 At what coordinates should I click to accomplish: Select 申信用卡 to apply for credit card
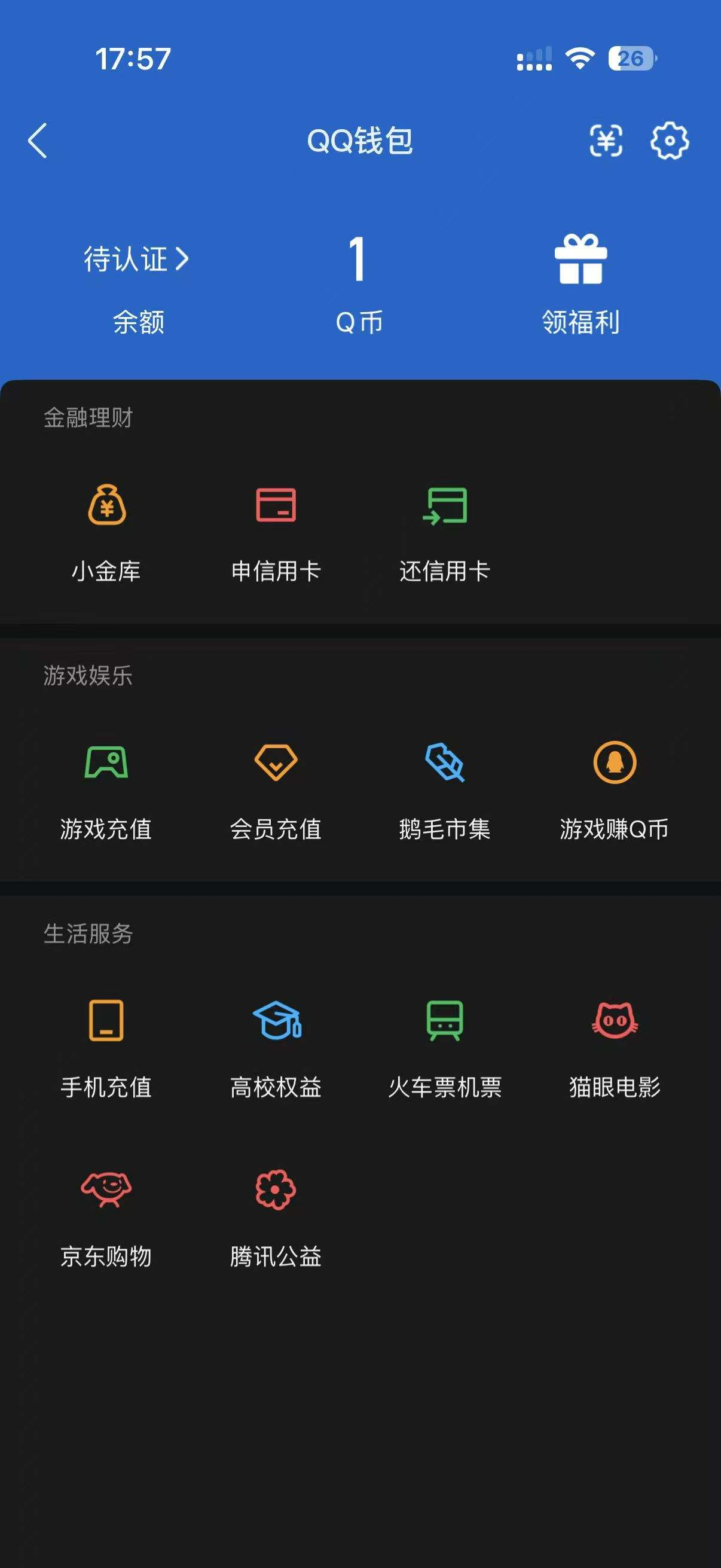pyautogui.click(x=276, y=533)
